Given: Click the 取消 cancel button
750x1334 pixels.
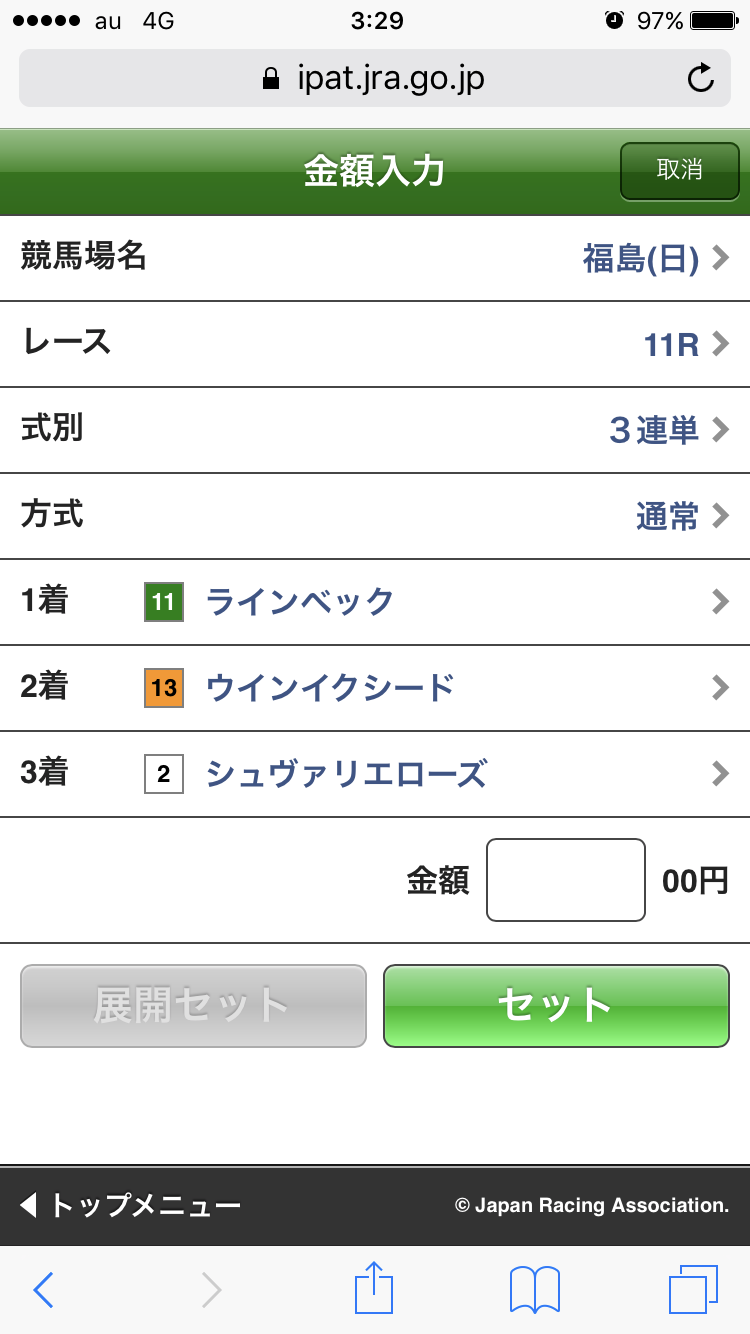Looking at the screenshot, I should [679, 171].
